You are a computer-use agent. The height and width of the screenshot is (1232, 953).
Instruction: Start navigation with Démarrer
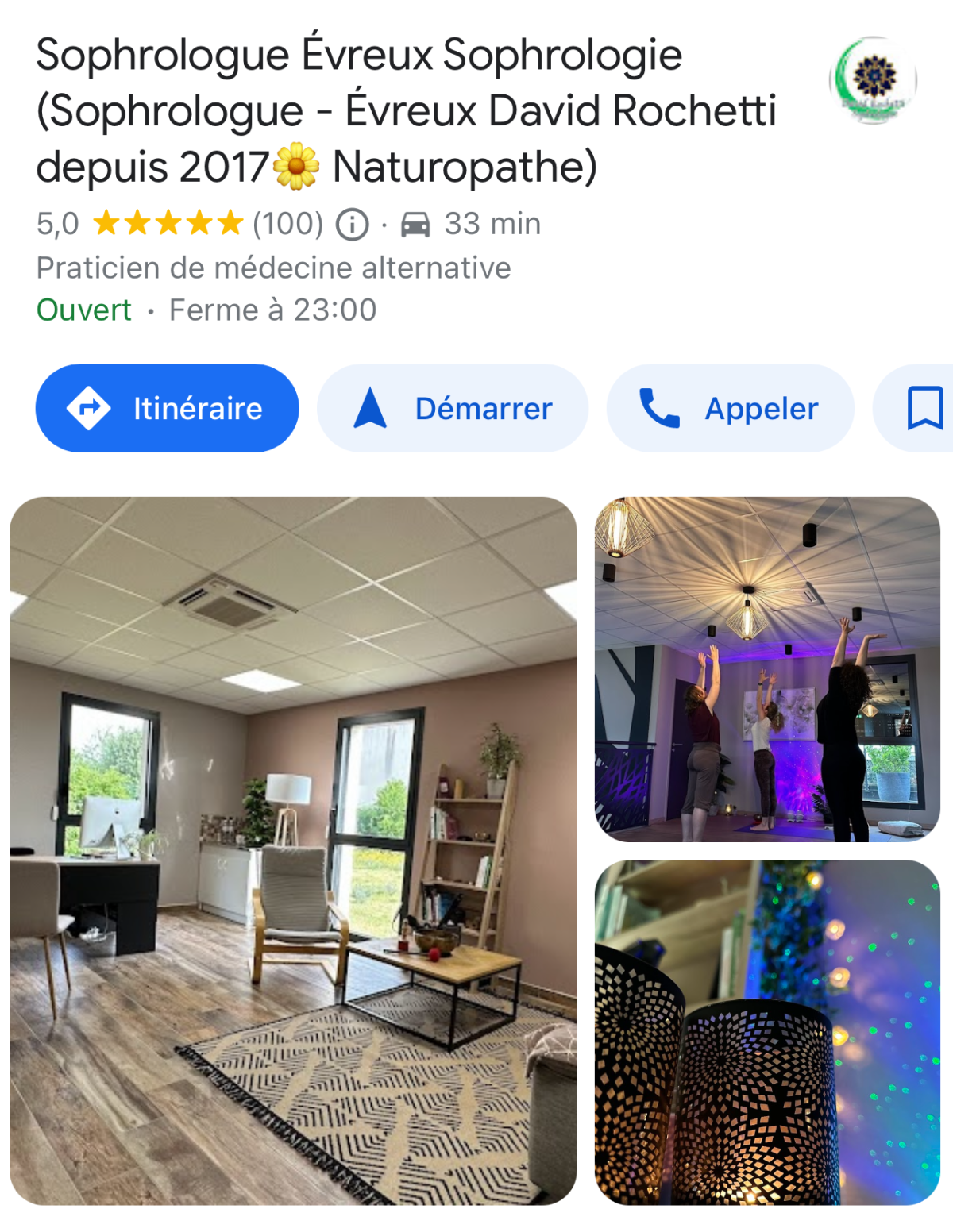pos(453,408)
